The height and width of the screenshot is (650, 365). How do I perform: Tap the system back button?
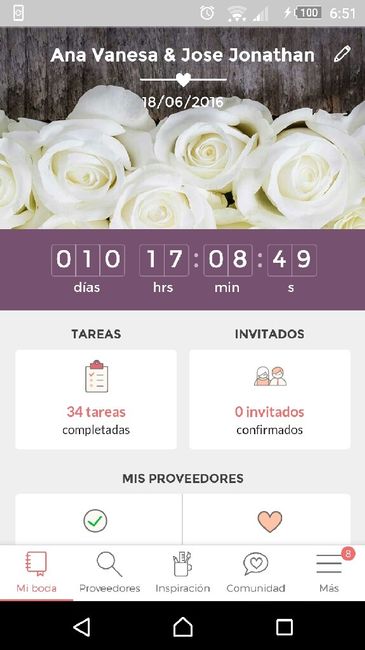pyautogui.click(x=82, y=627)
